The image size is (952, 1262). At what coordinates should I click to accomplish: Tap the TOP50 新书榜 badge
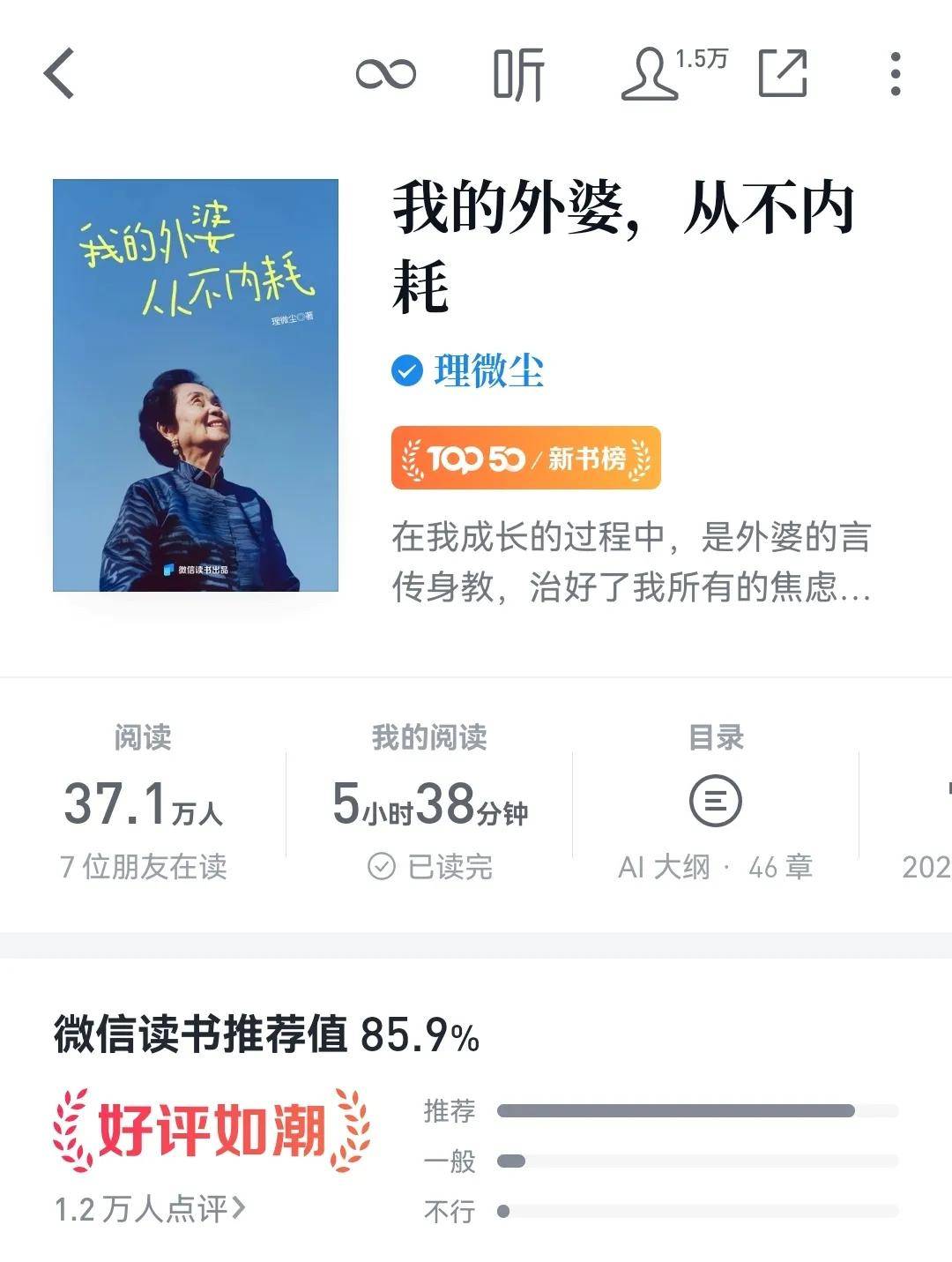tap(524, 458)
